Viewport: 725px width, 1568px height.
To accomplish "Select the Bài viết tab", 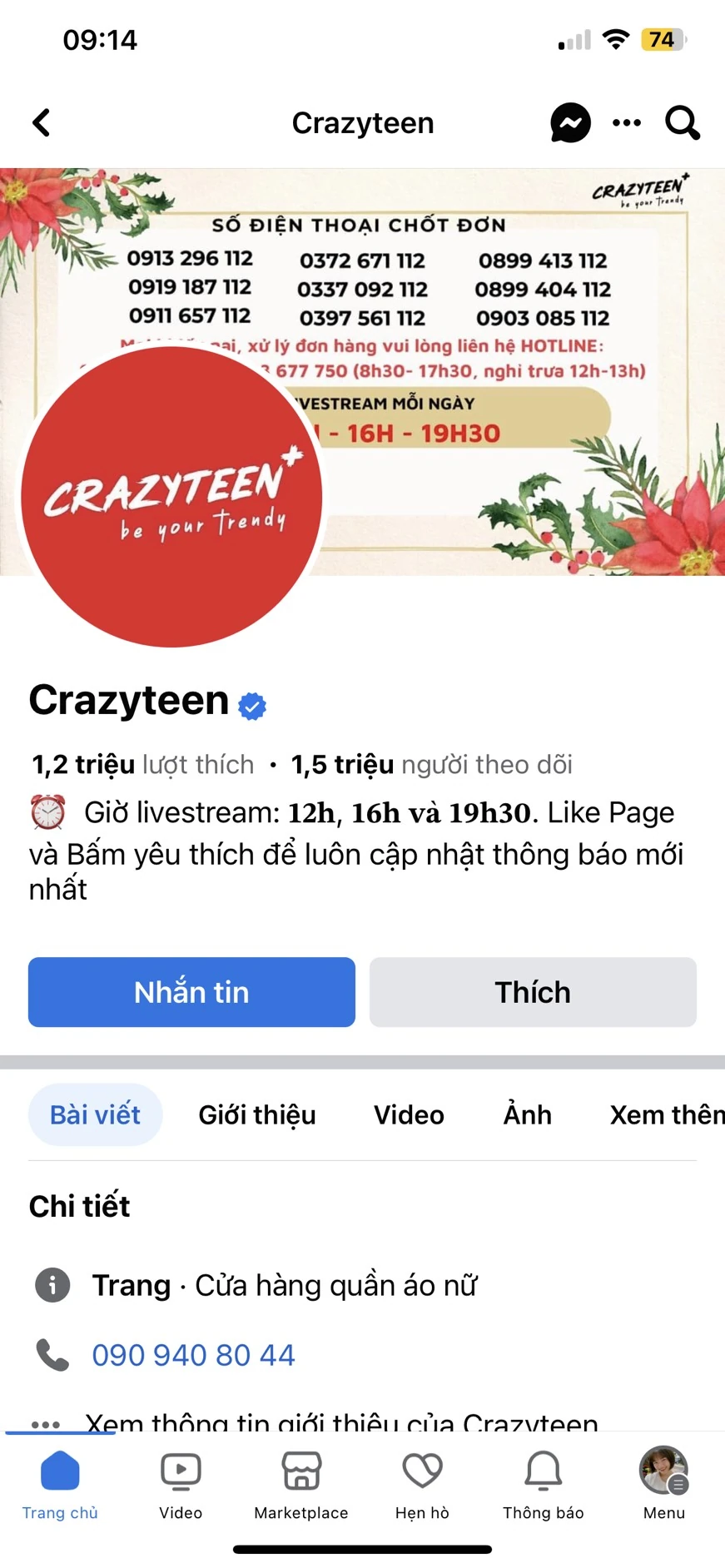I will [95, 1114].
